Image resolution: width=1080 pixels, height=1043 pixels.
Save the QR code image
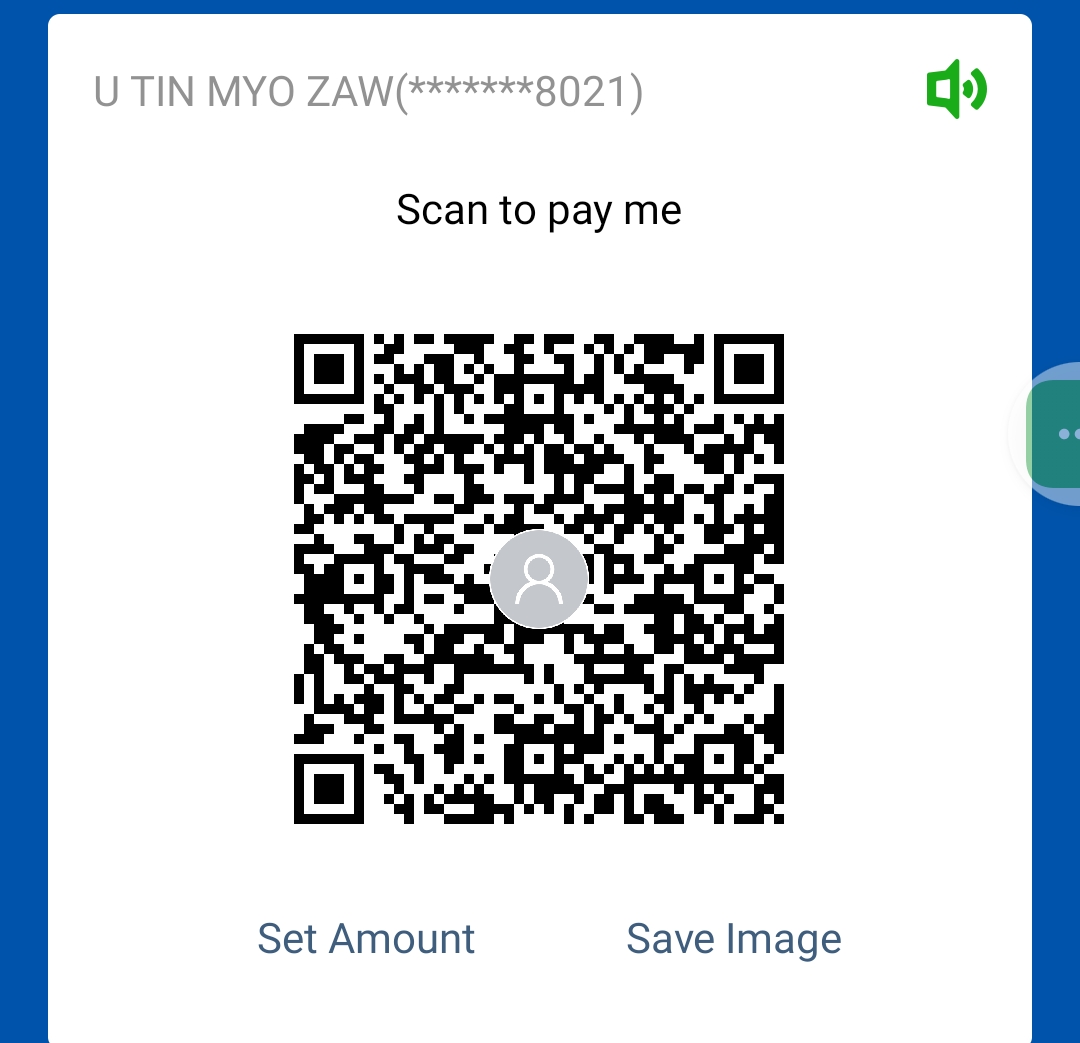pyautogui.click(x=733, y=939)
